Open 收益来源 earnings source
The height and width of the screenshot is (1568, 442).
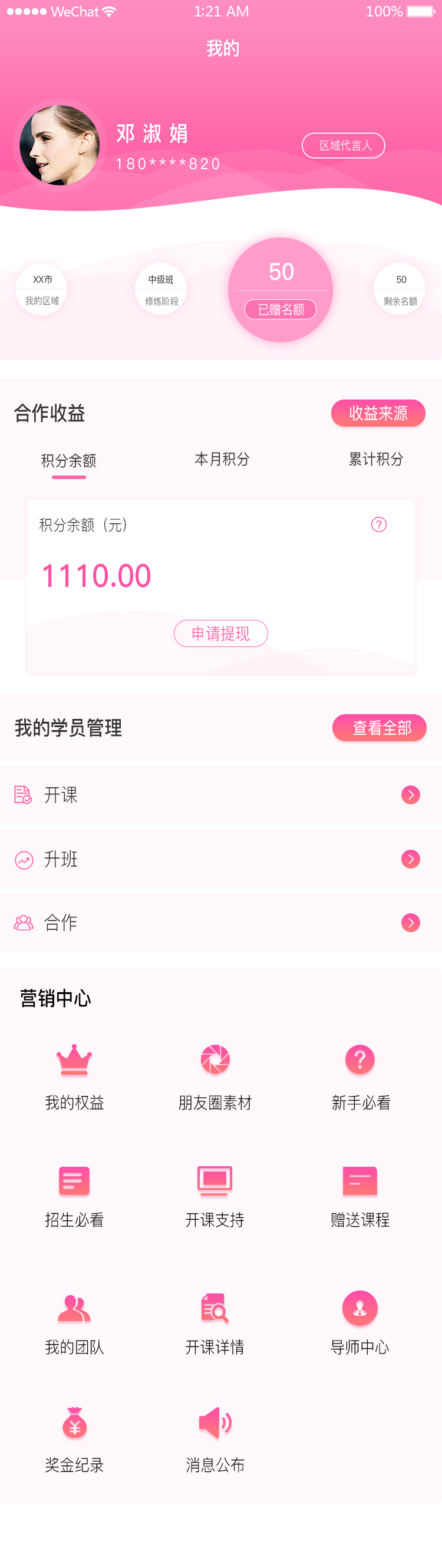coord(377,413)
